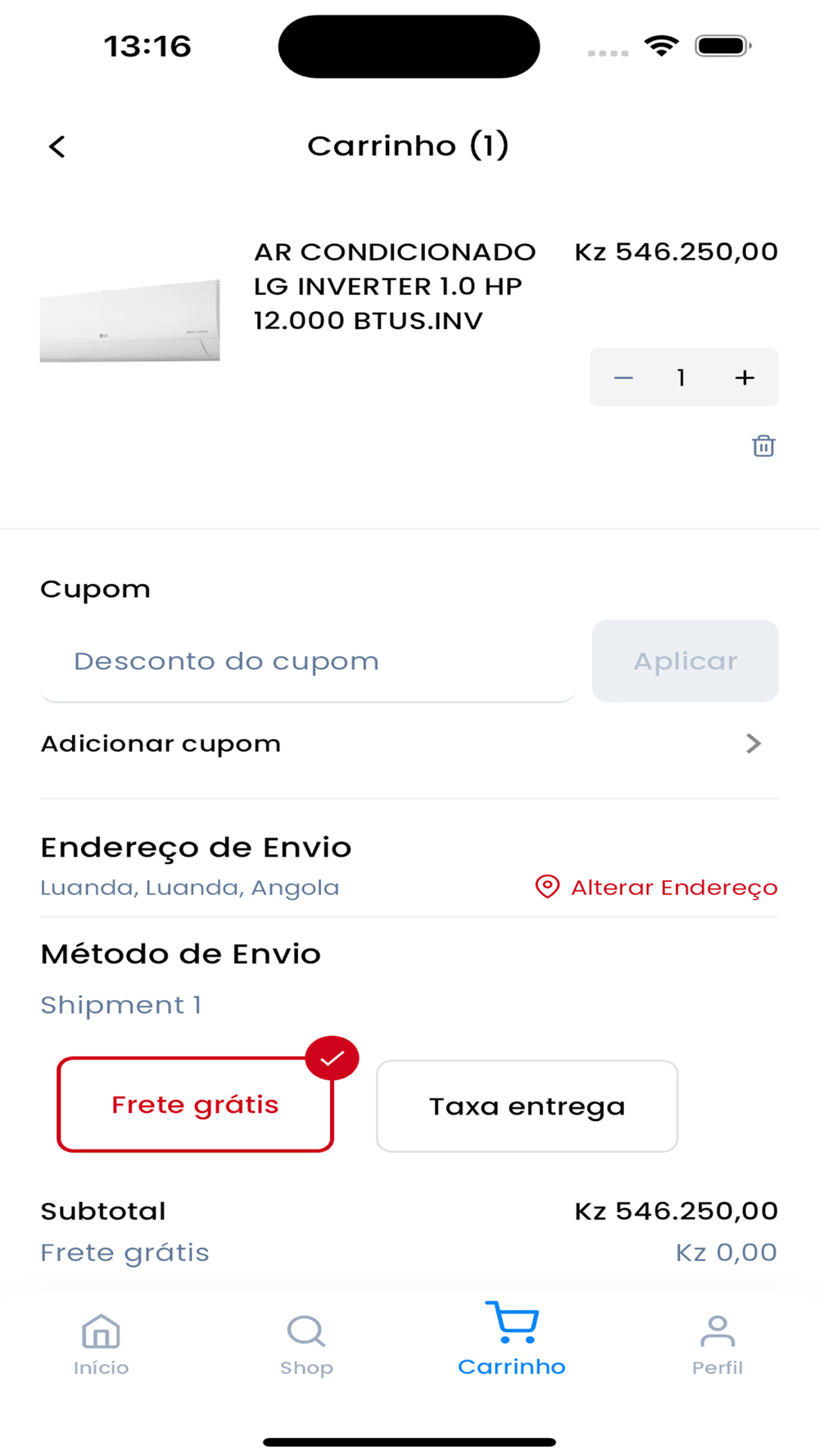The width and height of the screenshot is (819, 1456).
Task: Tap the Aplicar coupon button
Action: coord(685,661)
